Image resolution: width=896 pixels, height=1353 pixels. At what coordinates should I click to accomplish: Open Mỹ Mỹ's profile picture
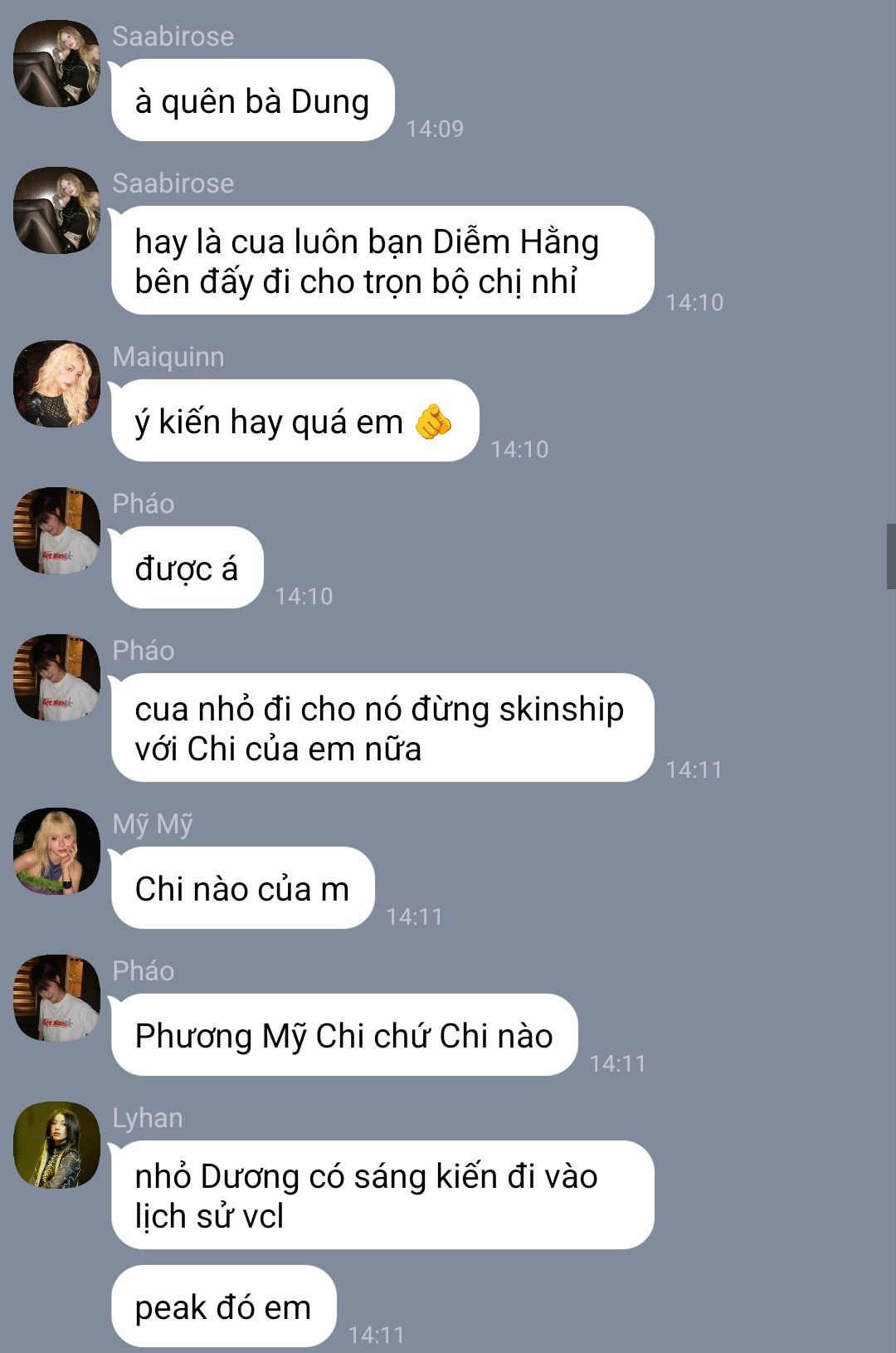[56, 852]
